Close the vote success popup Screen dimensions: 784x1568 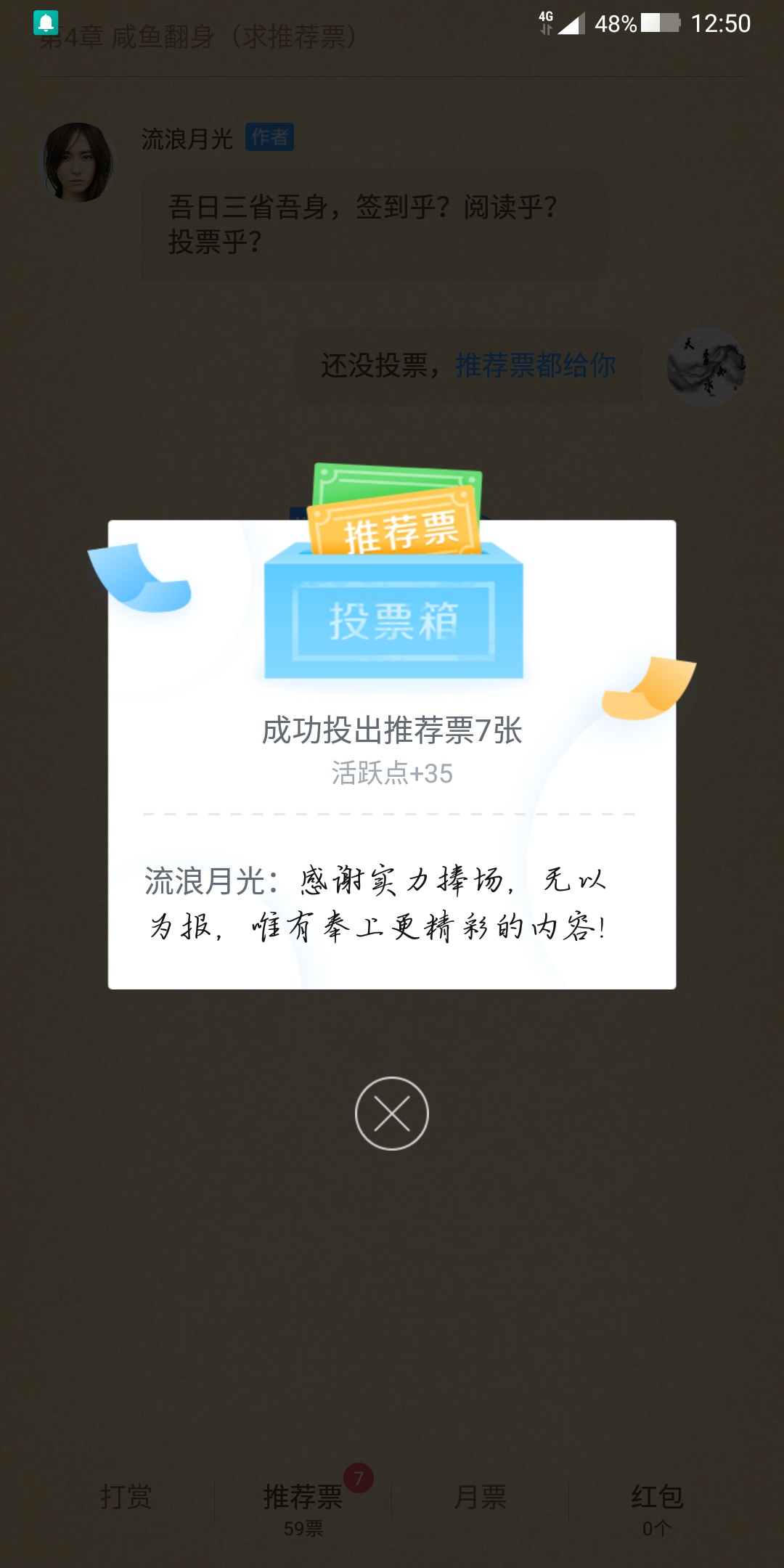coord(392,1113)
